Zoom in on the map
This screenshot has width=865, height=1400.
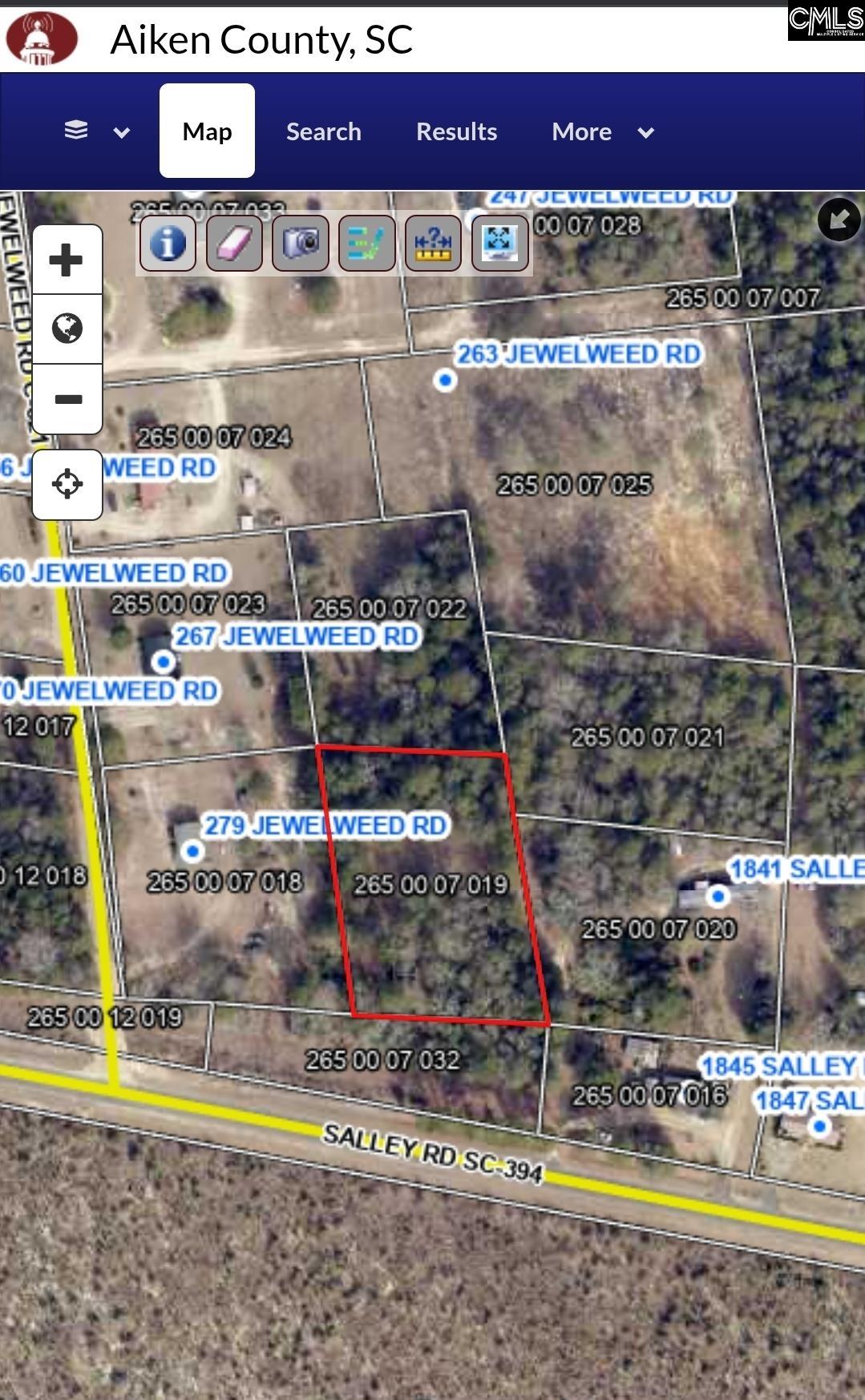67,260
